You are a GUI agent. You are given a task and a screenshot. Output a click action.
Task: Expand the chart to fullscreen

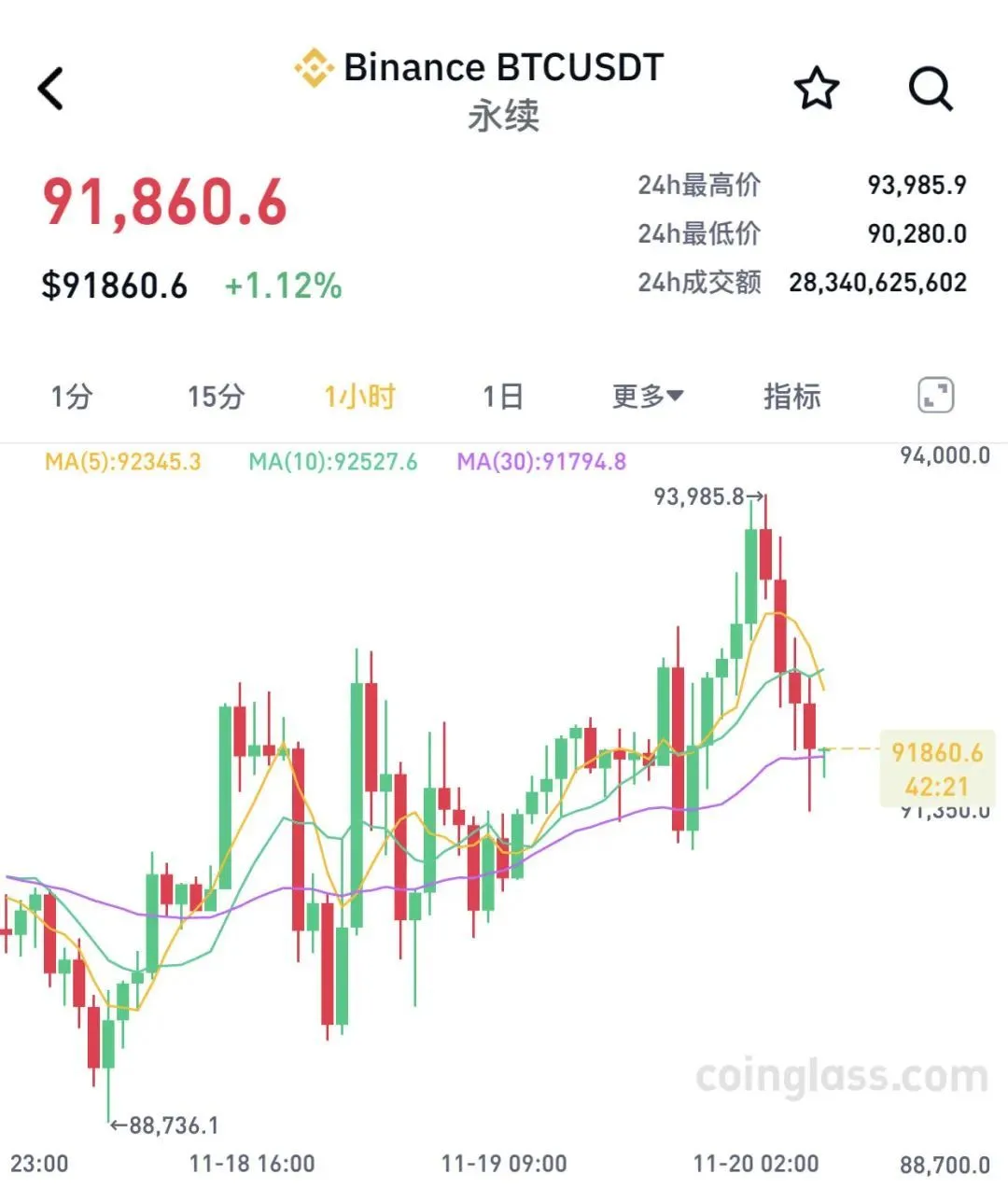tap(935, 396)
